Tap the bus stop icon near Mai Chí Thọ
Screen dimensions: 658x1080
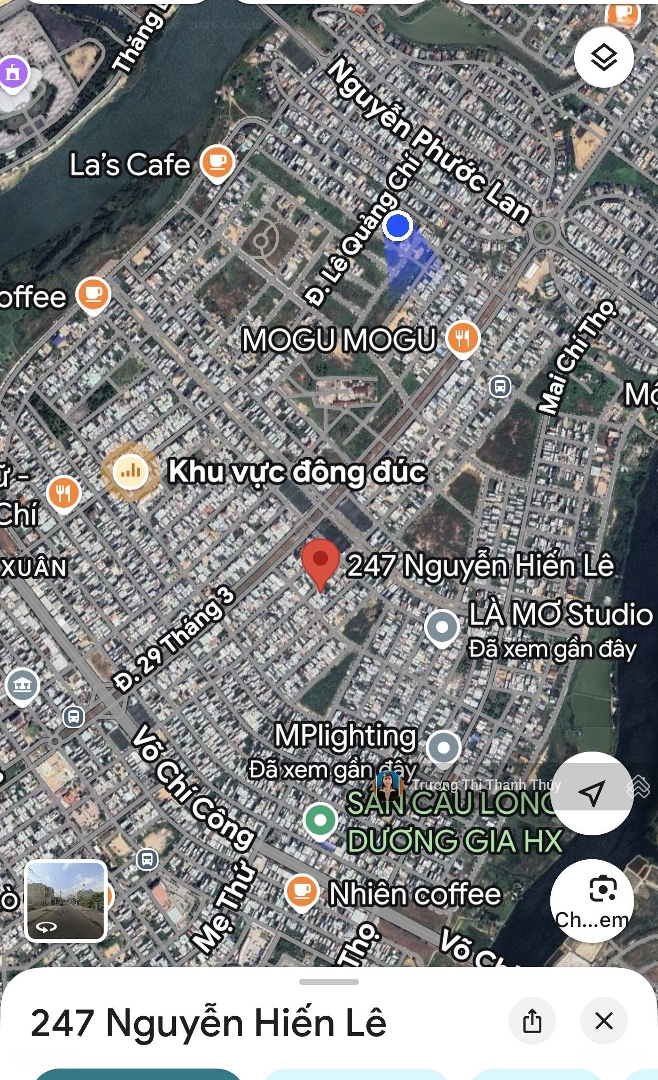[x=500, y=386]
